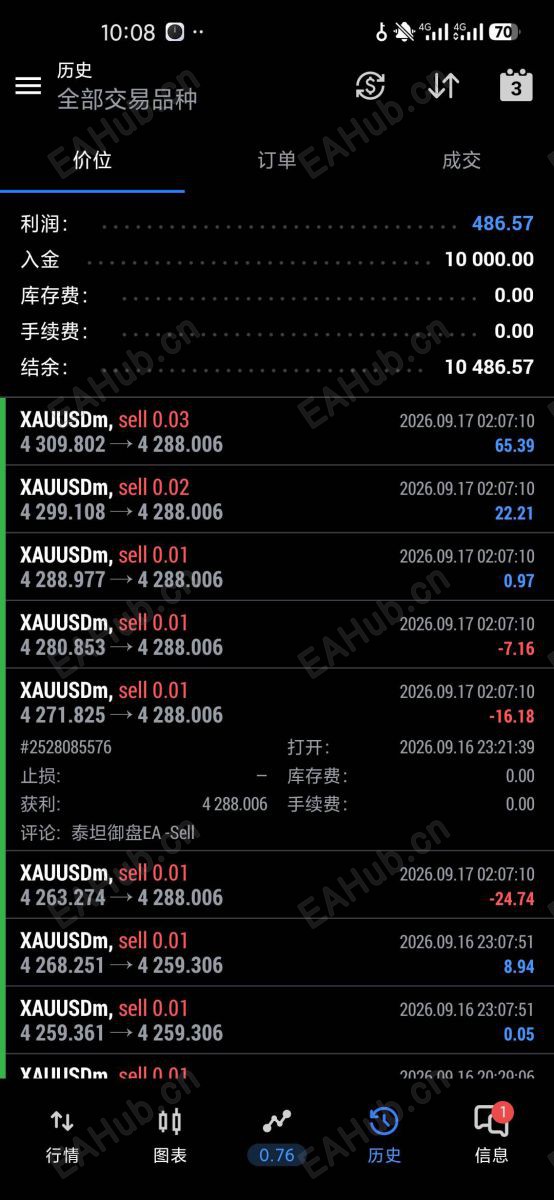Open the sort order arrows icon
This screenshot has height=1200, width=554.
pyautogui.click(x=443, y=86)
